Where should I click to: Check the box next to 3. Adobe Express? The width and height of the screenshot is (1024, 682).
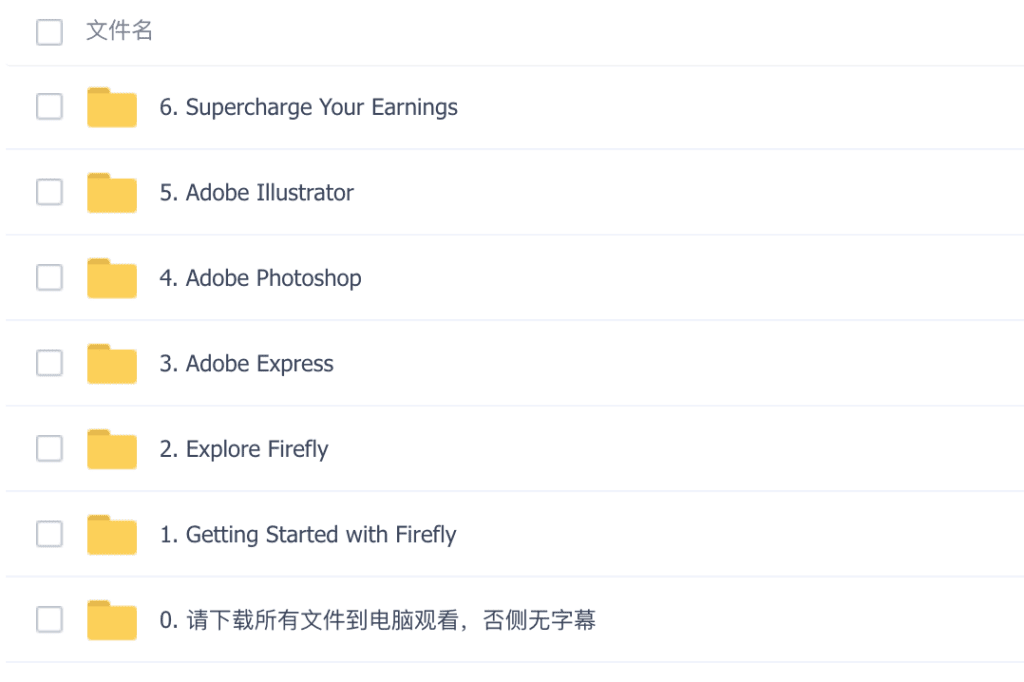click(x=49, y=363)
